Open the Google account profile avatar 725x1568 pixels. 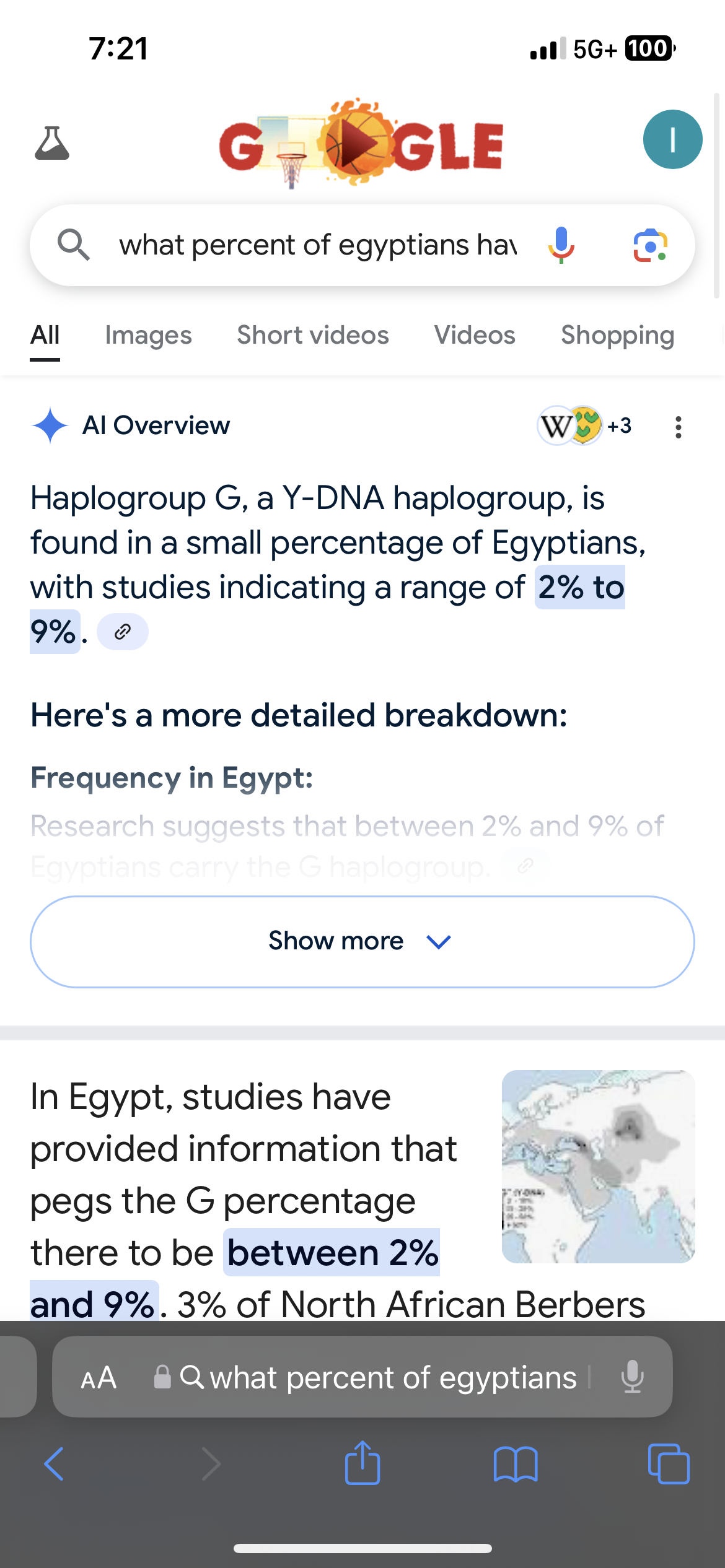click(x=672, y=139)
